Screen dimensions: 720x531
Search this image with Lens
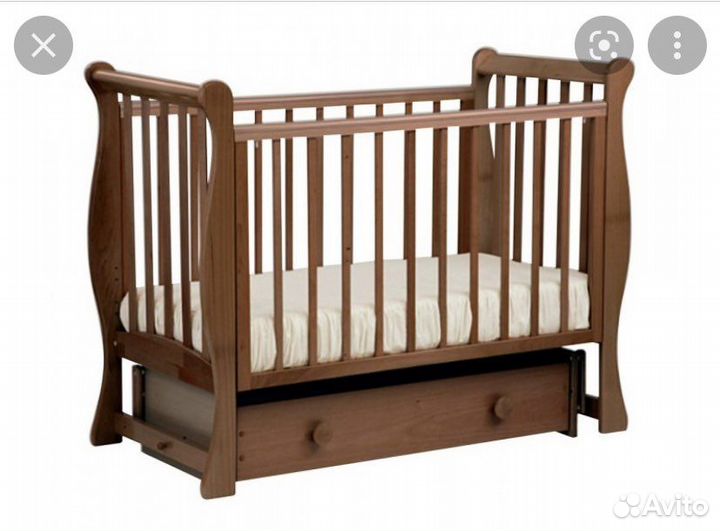pyautogui.click(x=604, y=45)
